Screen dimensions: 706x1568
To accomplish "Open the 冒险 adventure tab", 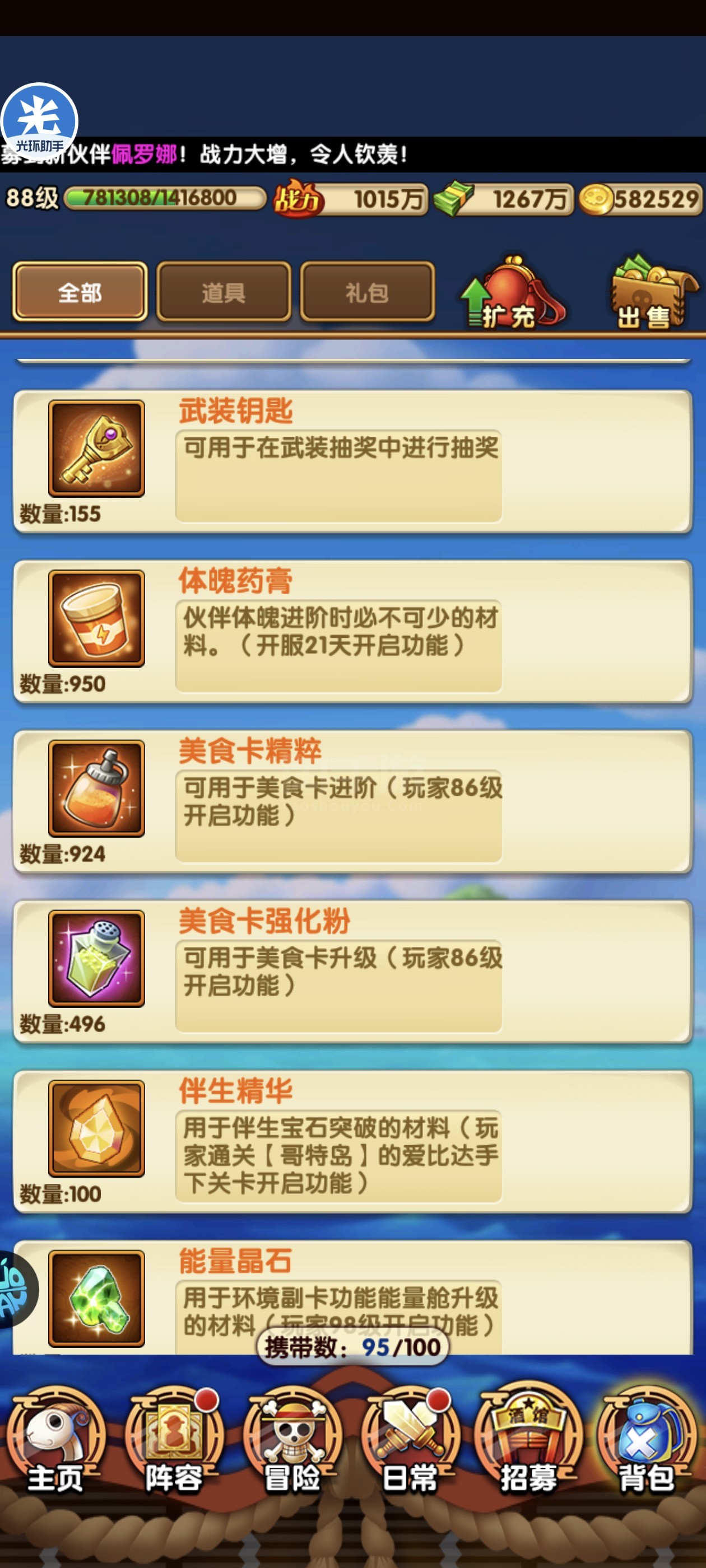I will [x=292, y=1441].
